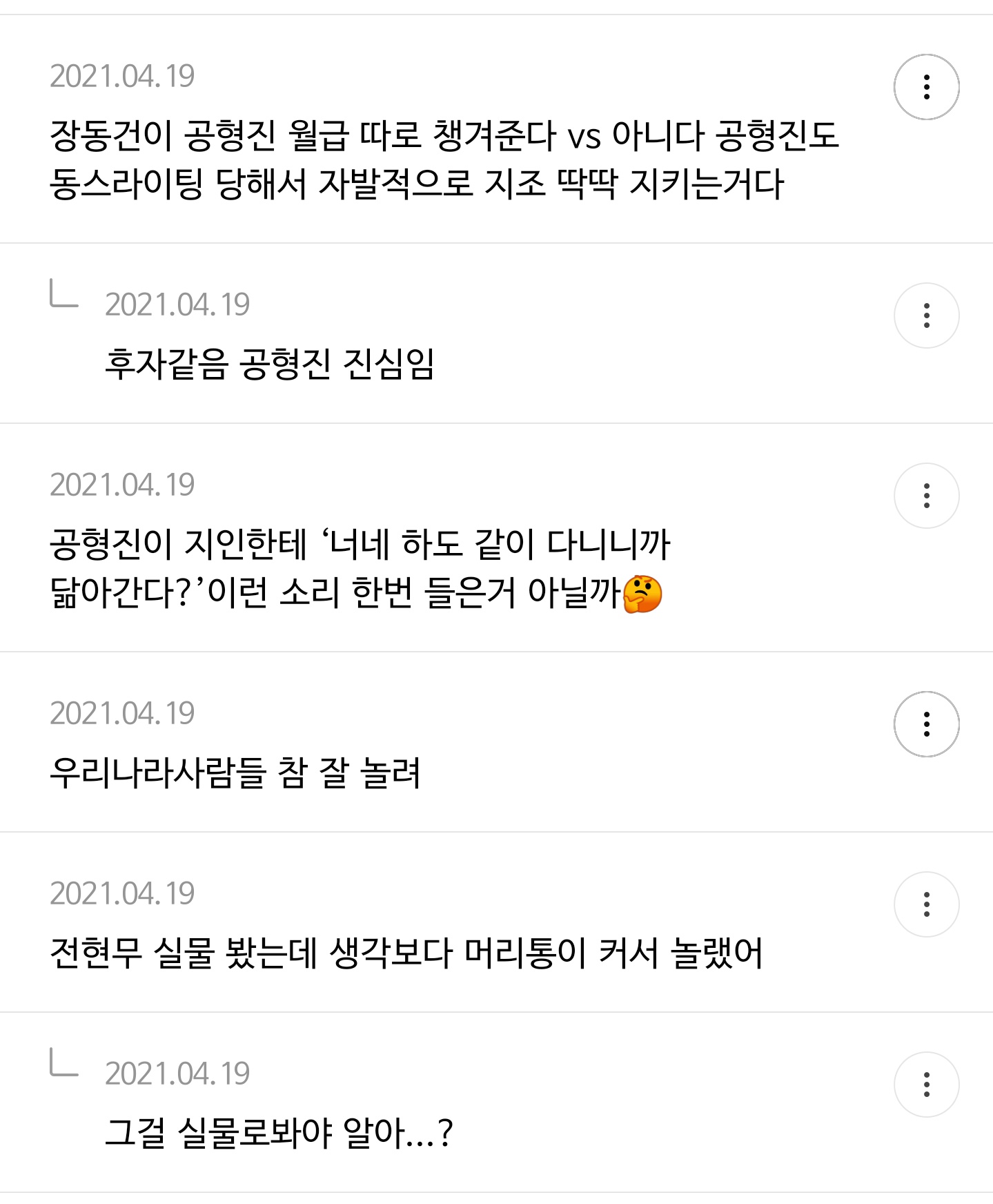Open options for the 장동건이 공형진 월급 comment
Image resolution: width=993 pixels, height=1204 pixels.
click(926, 87)
